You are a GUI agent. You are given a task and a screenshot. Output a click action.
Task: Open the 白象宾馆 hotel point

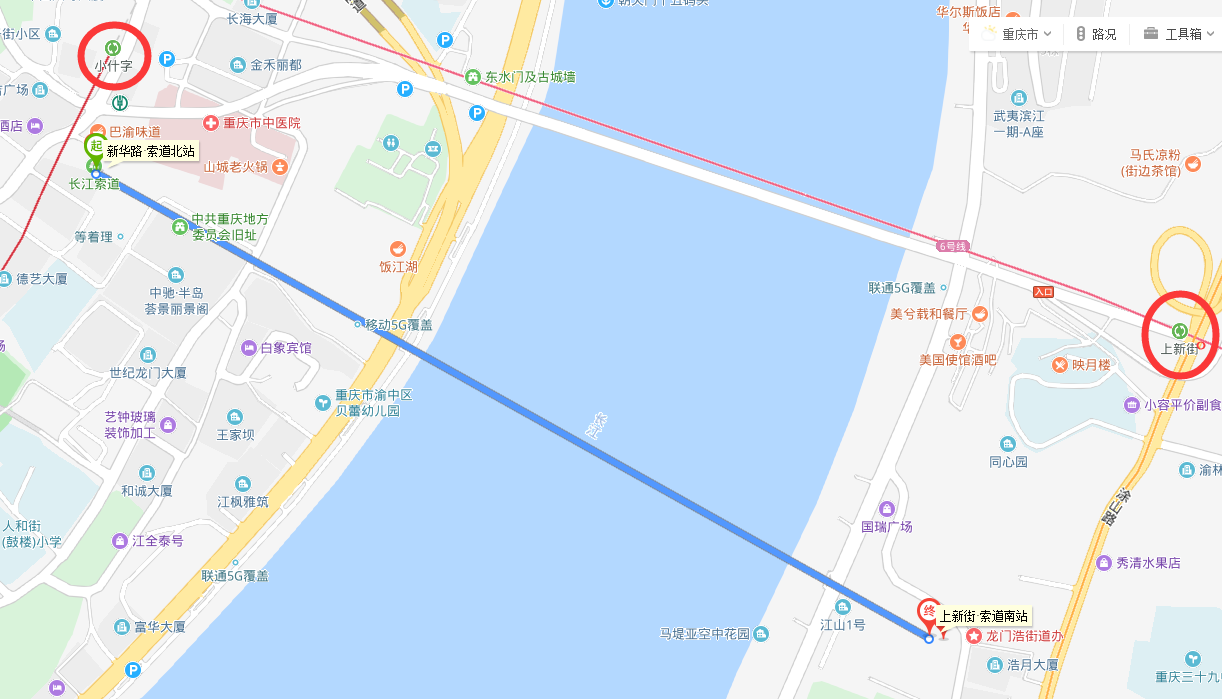click(249, 348)
